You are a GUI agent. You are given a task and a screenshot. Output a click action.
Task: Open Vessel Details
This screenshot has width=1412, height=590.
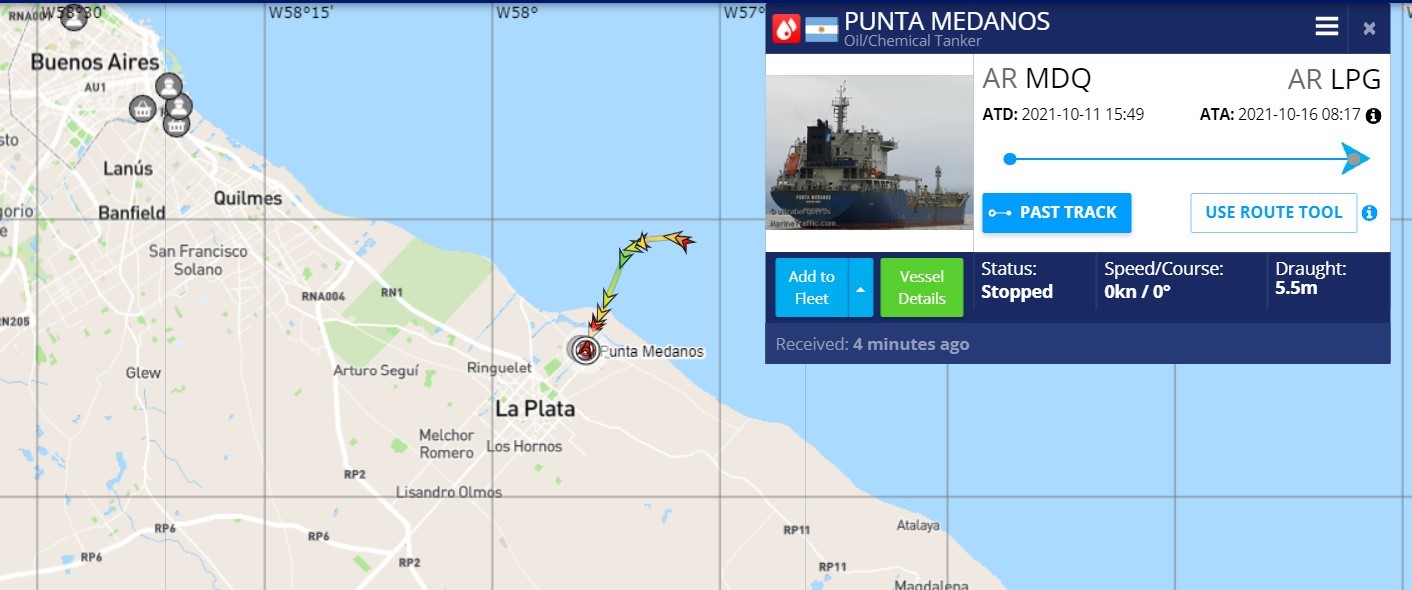click(x=921, y=287)
